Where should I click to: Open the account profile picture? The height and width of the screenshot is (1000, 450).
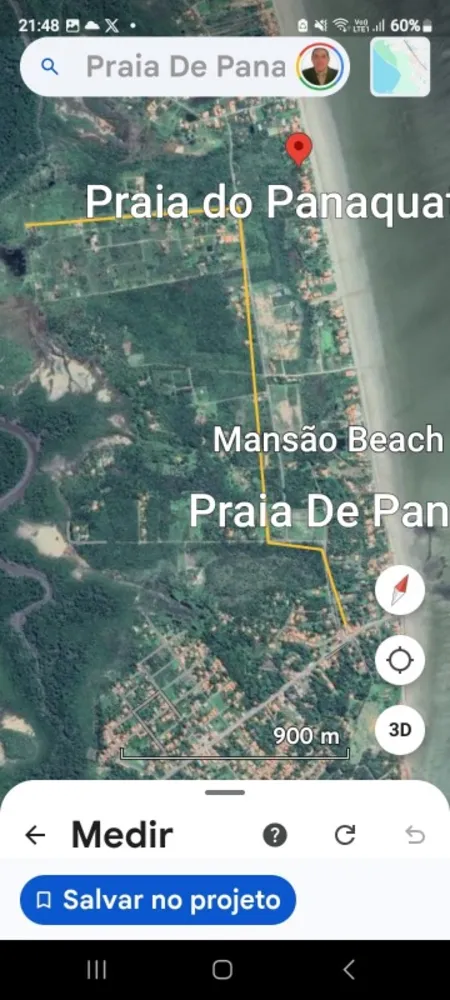click(x=320, y=66)
